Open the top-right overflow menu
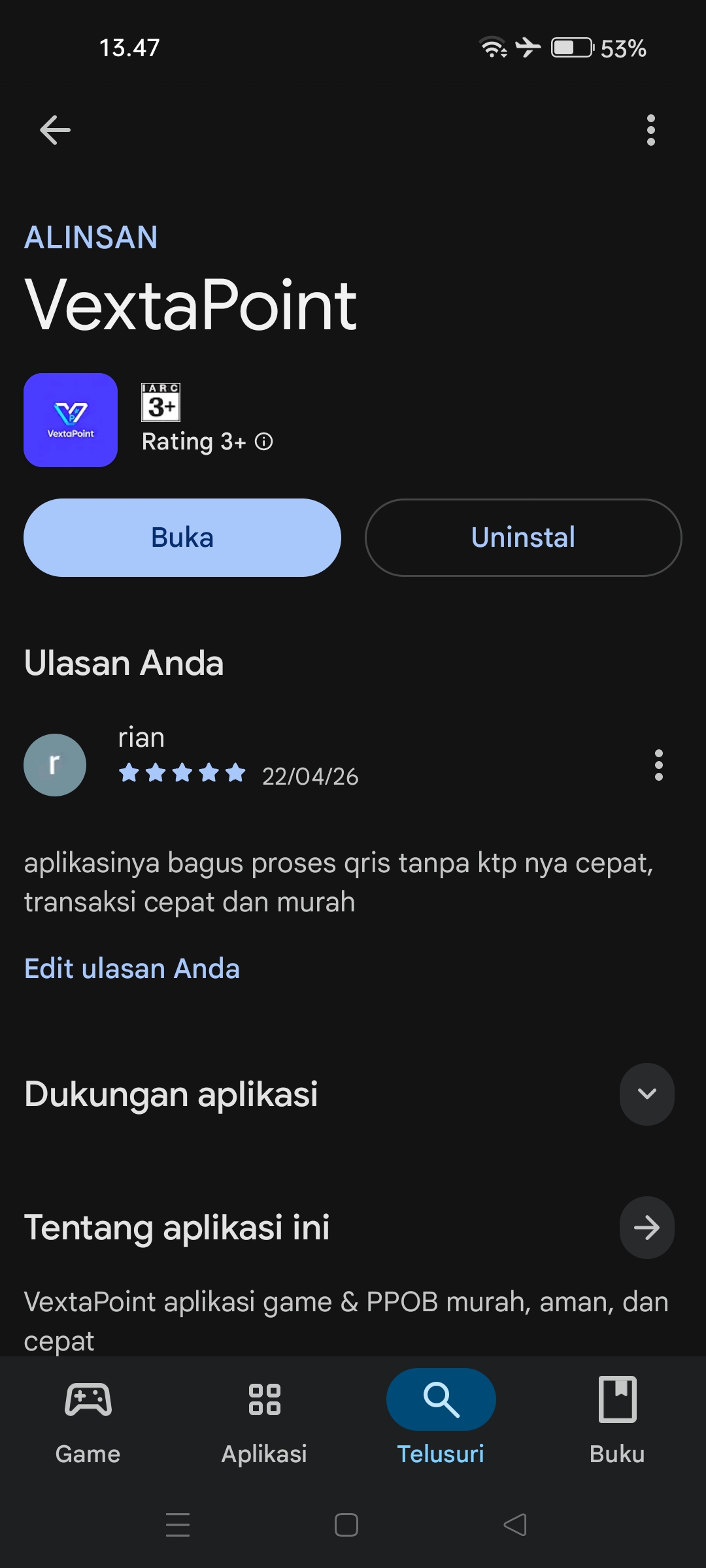Viewport: 706px width, 1568px height. [x=650, y=130]
